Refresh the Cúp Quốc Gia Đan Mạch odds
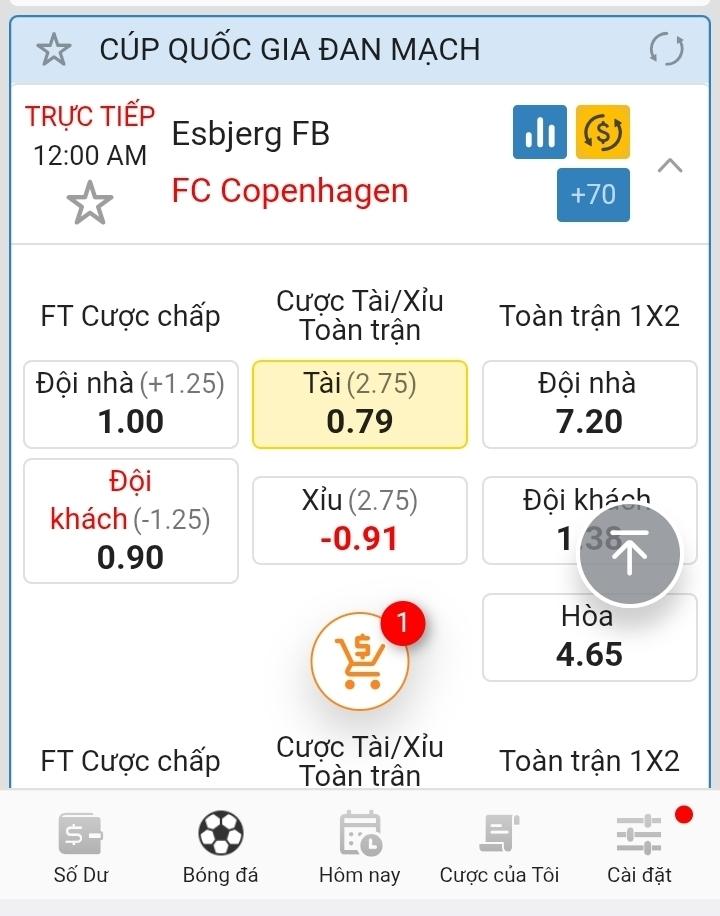The height and width of the screenshot is (916, 720). click(666, 49)
